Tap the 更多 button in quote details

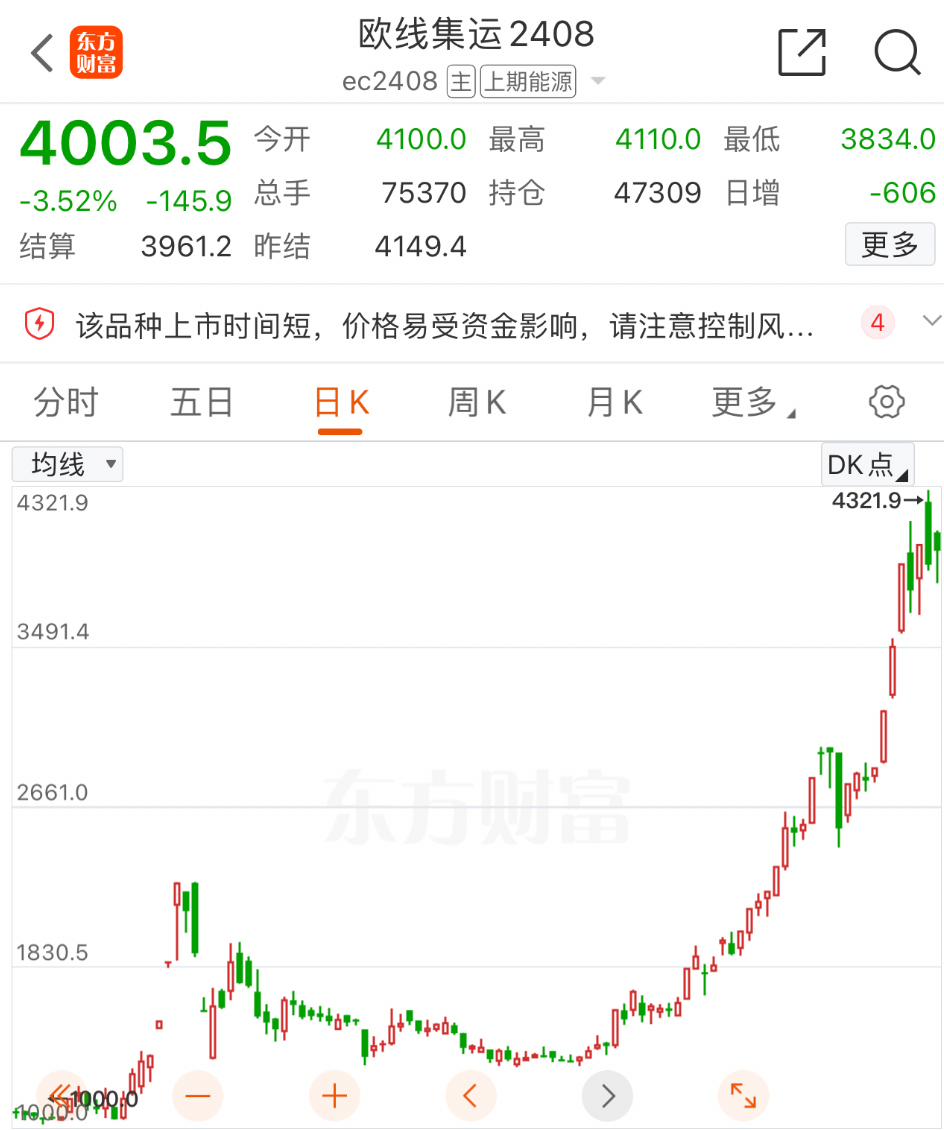click(889, 244)
